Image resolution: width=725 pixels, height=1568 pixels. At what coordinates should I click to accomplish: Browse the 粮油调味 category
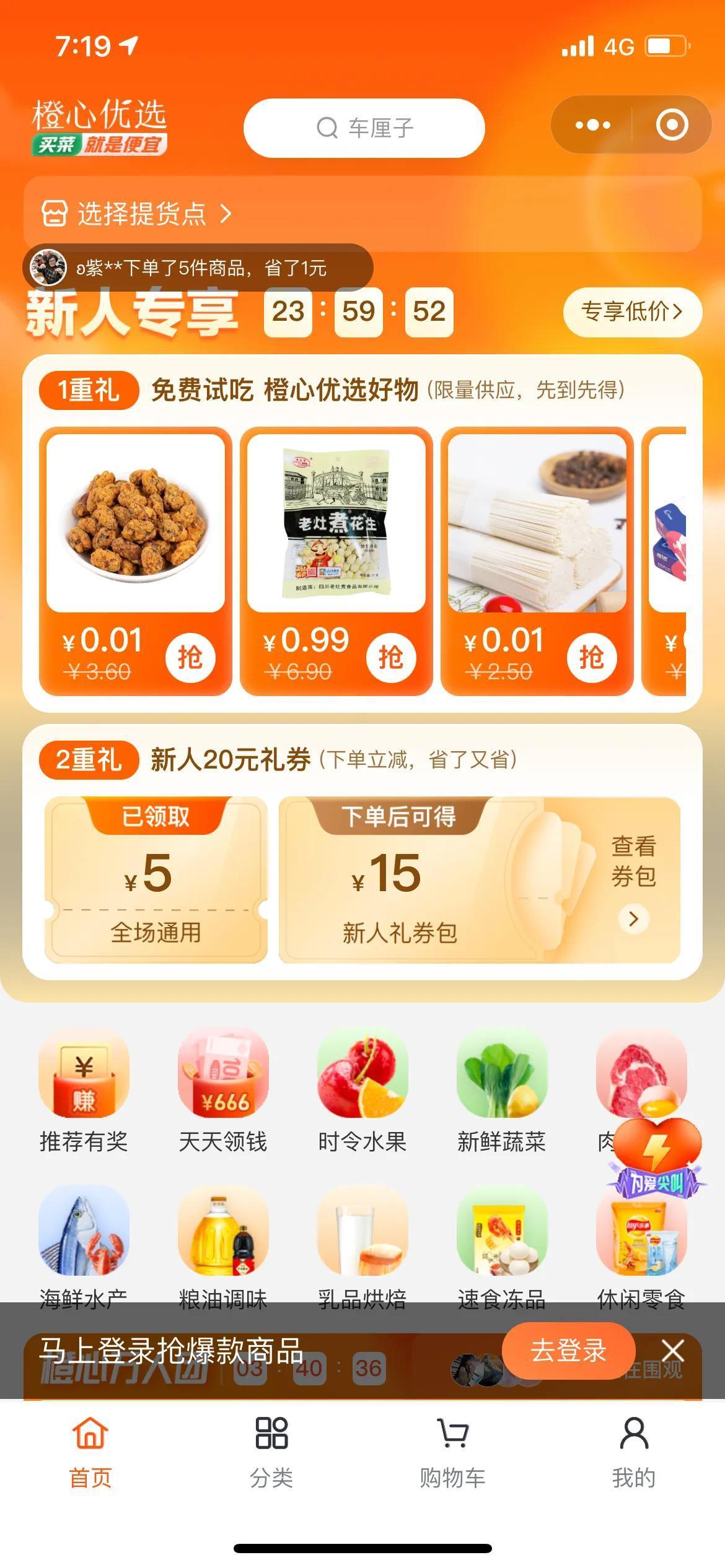223,1246
